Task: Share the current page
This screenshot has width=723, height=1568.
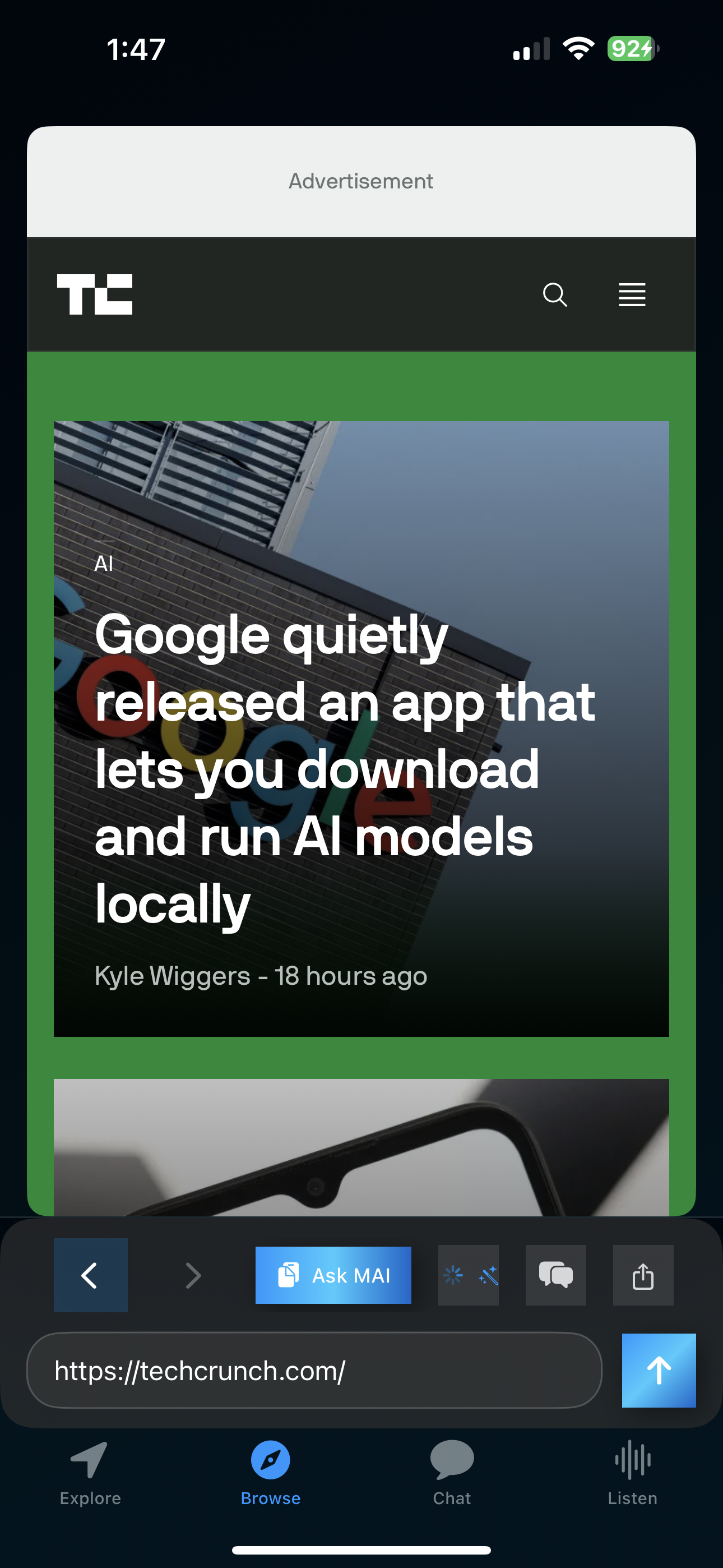Action: point(643,1275)
